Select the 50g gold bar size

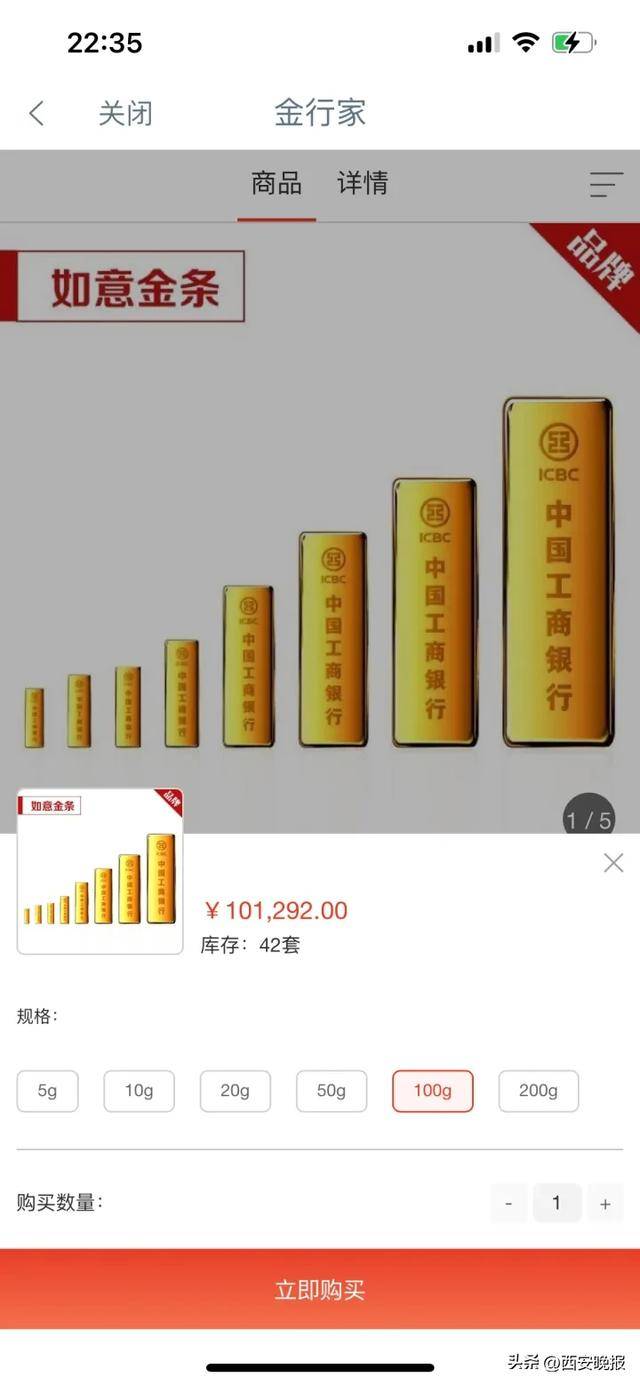(331, 1091)
